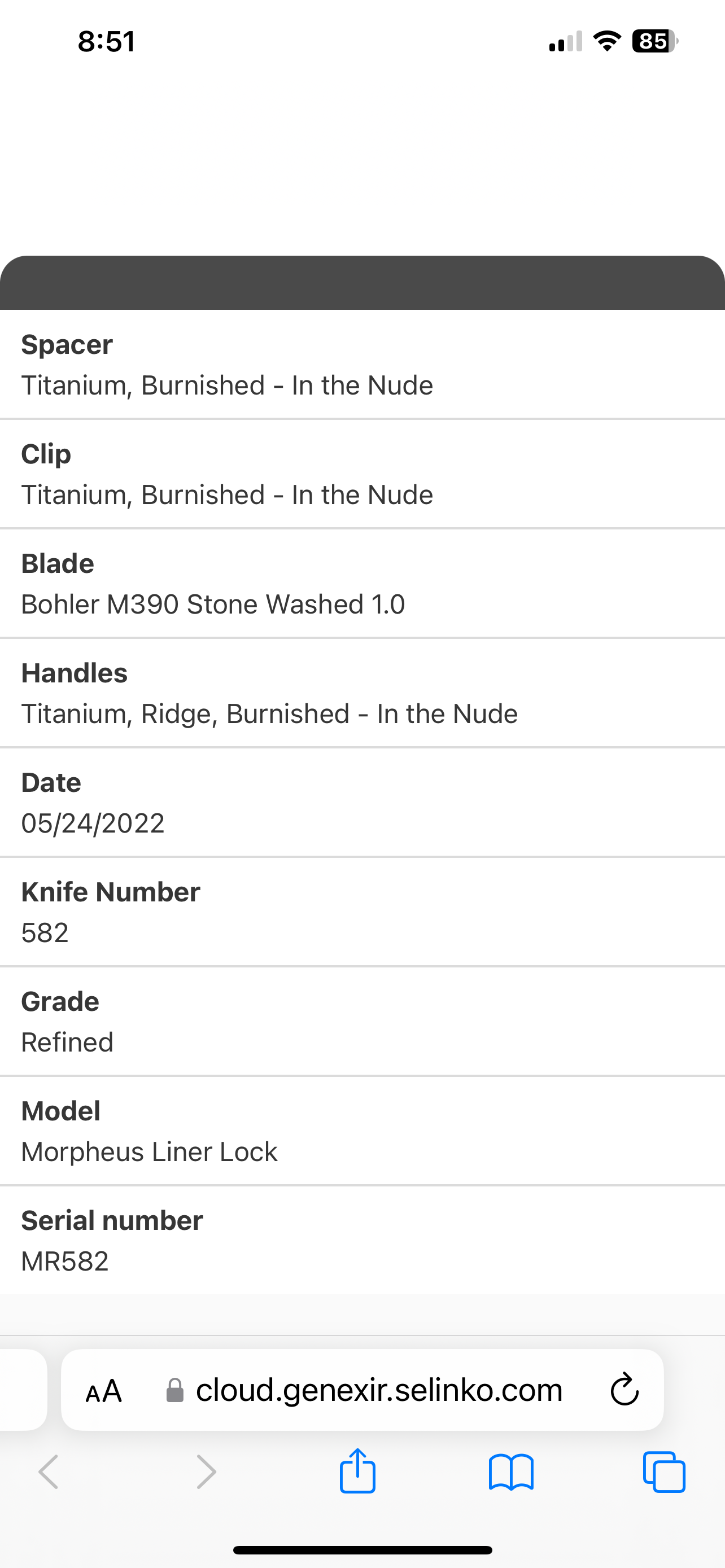Image resolution: width=725 pixels, height=1568 pixels.
Task: Open Safari bookmarks
Action: click(x=511, y=1473)
